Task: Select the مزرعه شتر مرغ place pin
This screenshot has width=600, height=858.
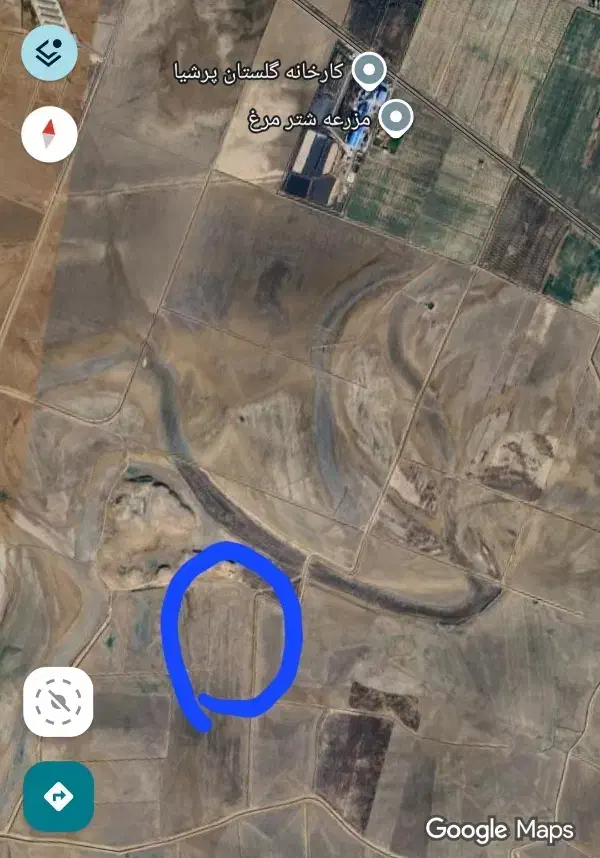Action: coord(397,119)
